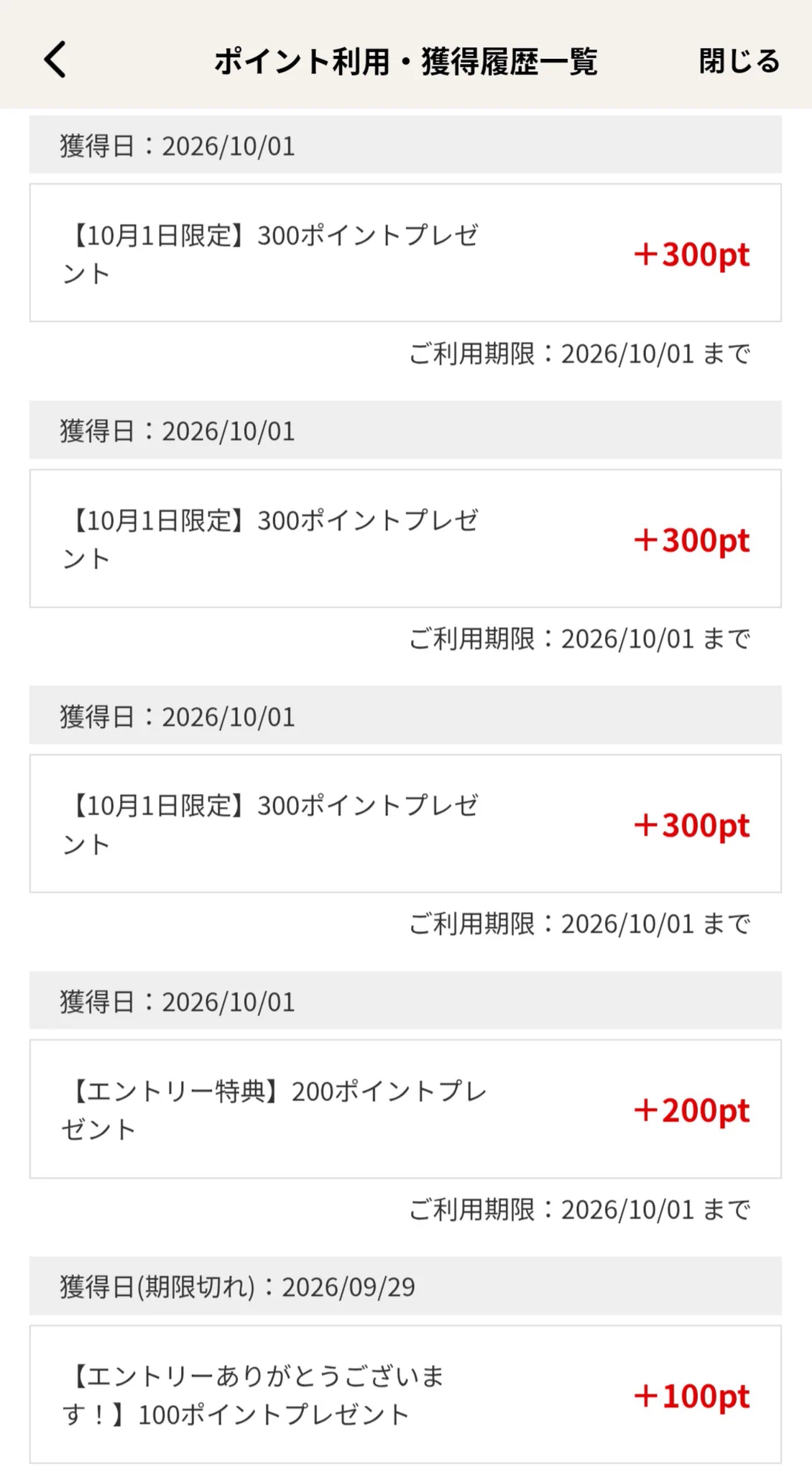The width and height of the screenshot is (812, 1472).
Task: Tap 閉じる to close the history
Action: (x=739, y=61)
